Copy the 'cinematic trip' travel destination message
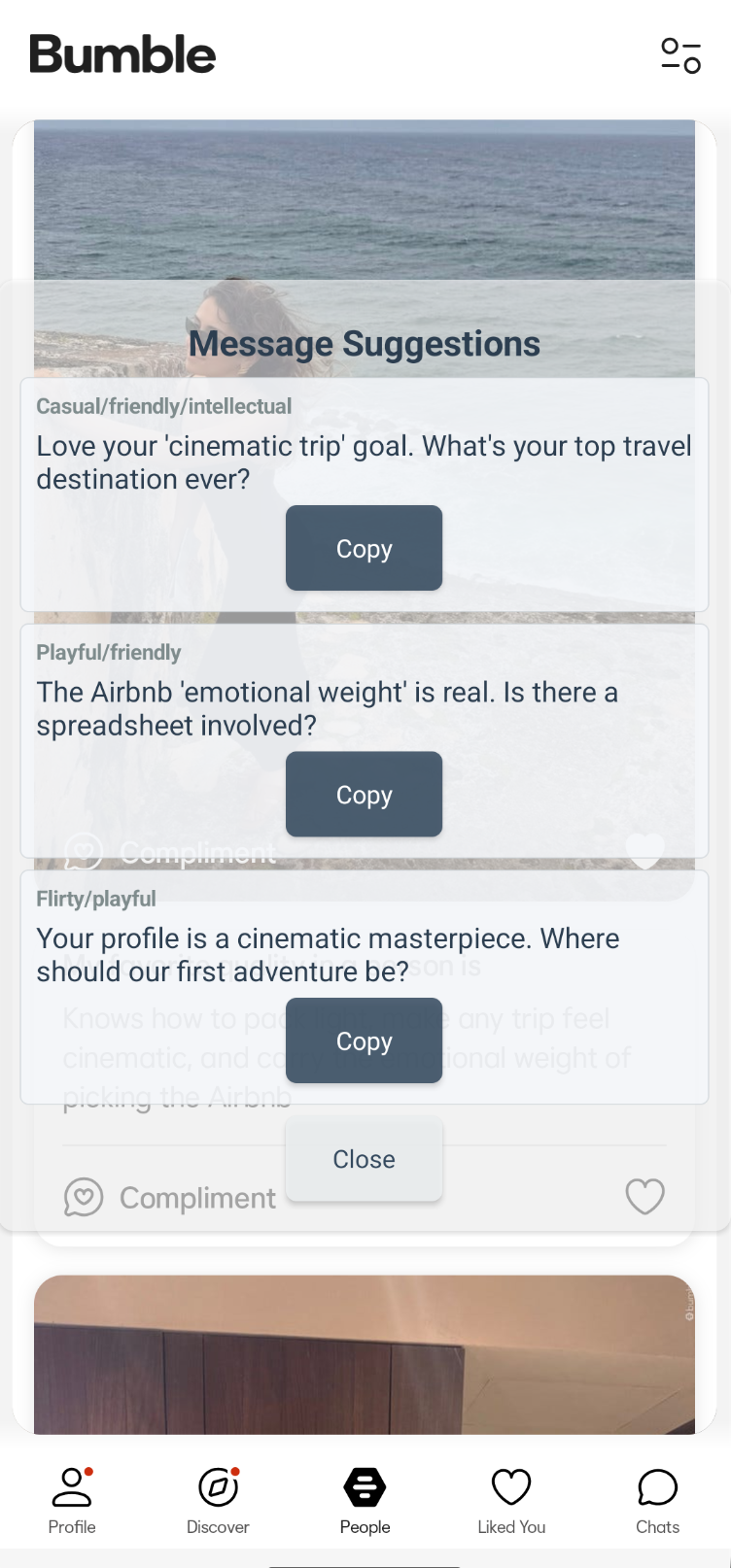 pyautogui.click(x=364, y=548)
